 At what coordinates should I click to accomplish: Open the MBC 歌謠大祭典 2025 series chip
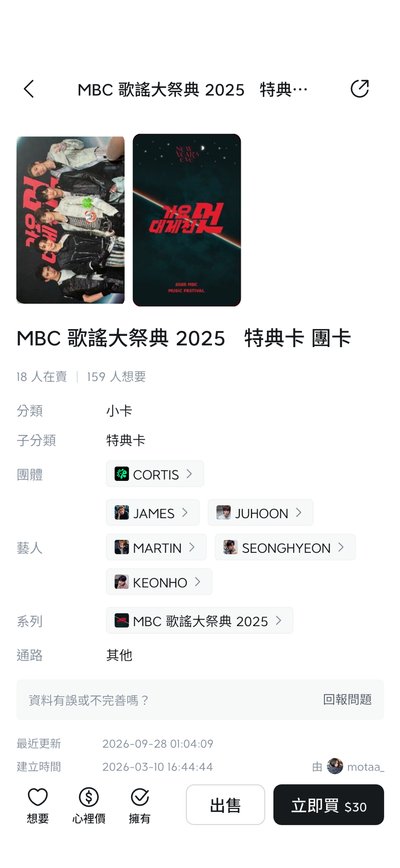199,621
